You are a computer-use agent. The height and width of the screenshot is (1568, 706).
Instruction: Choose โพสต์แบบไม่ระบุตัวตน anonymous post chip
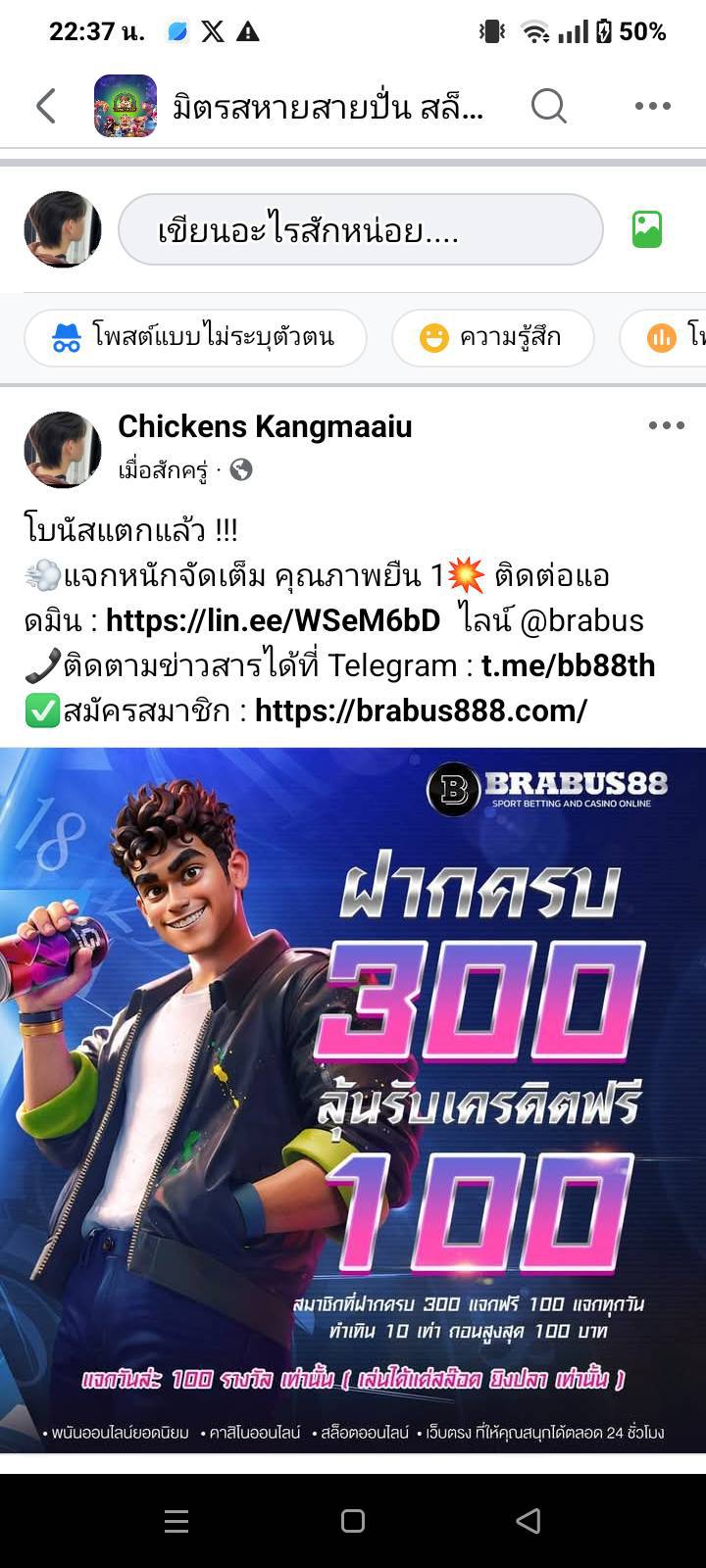click(195, 338)
